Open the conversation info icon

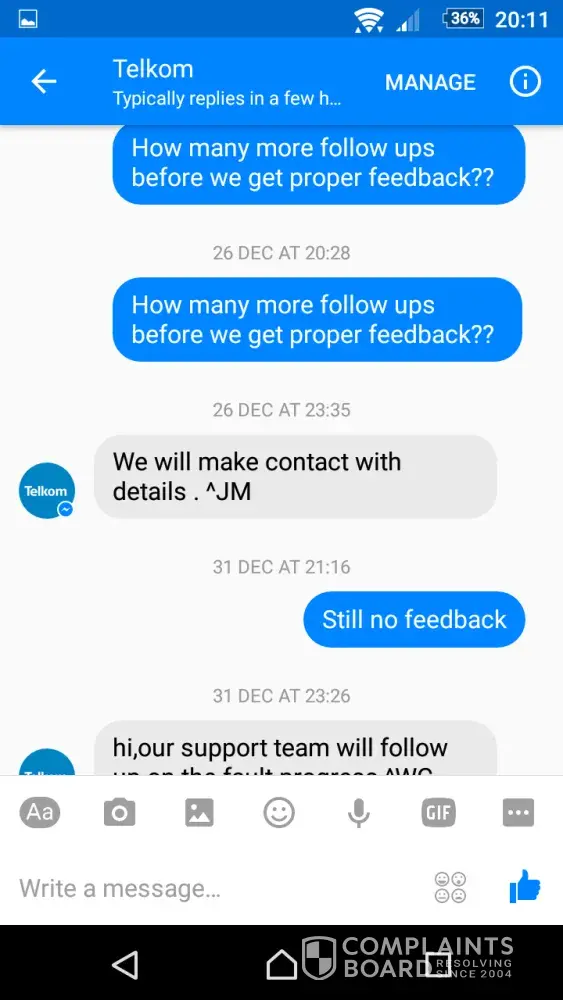[525, 82]
